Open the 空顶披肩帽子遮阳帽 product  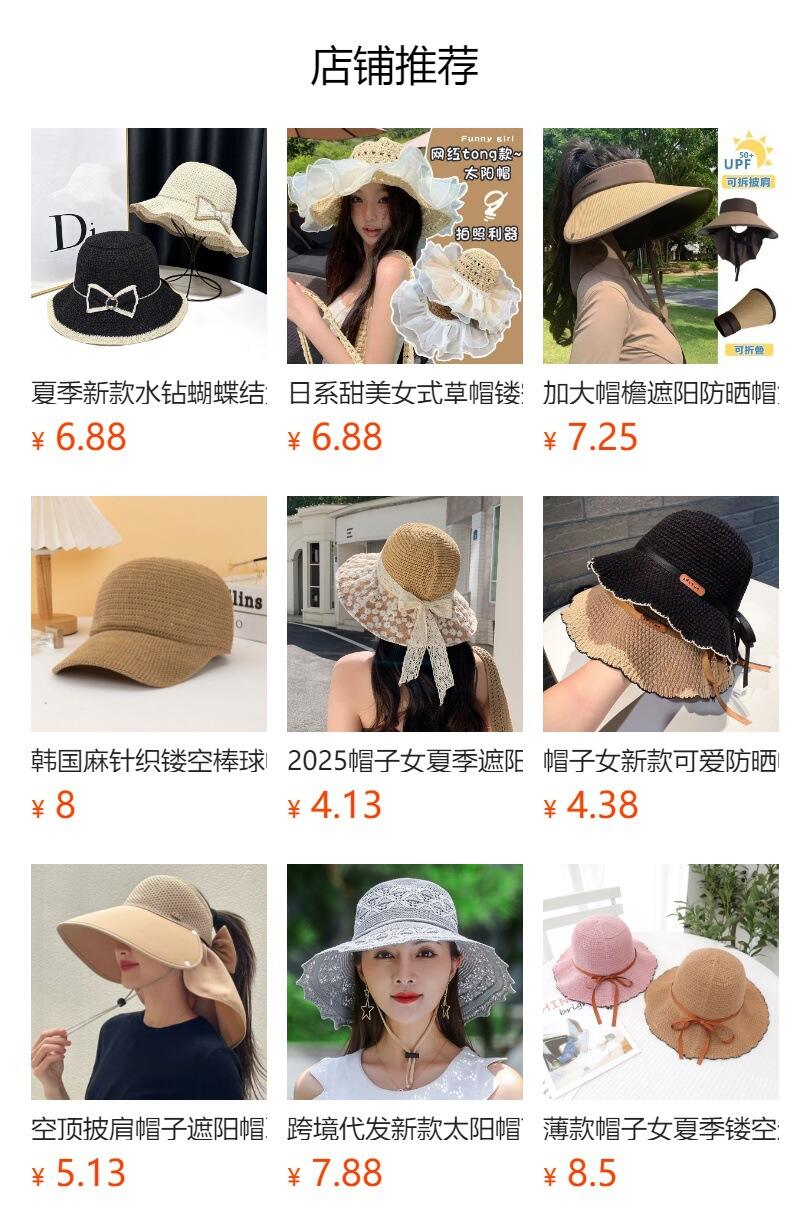click(148, 982)
